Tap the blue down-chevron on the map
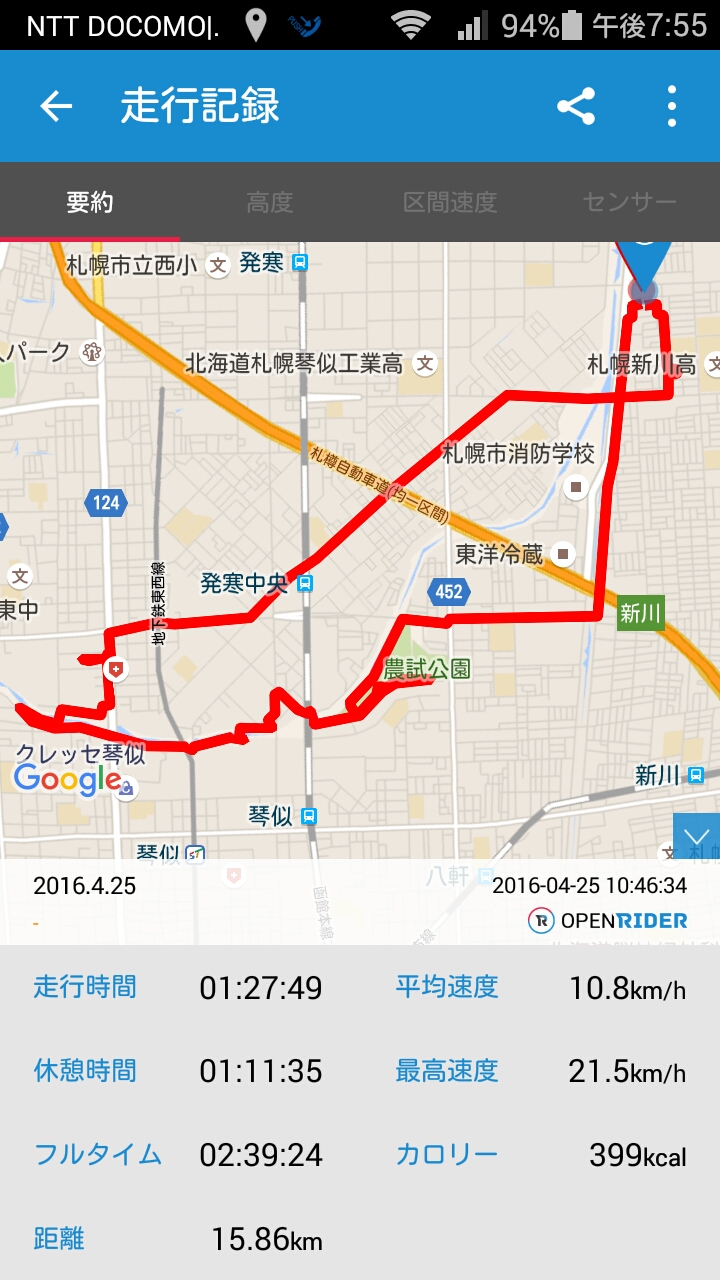The width and height of the screenshot is (720, 1280). [697, 836]
